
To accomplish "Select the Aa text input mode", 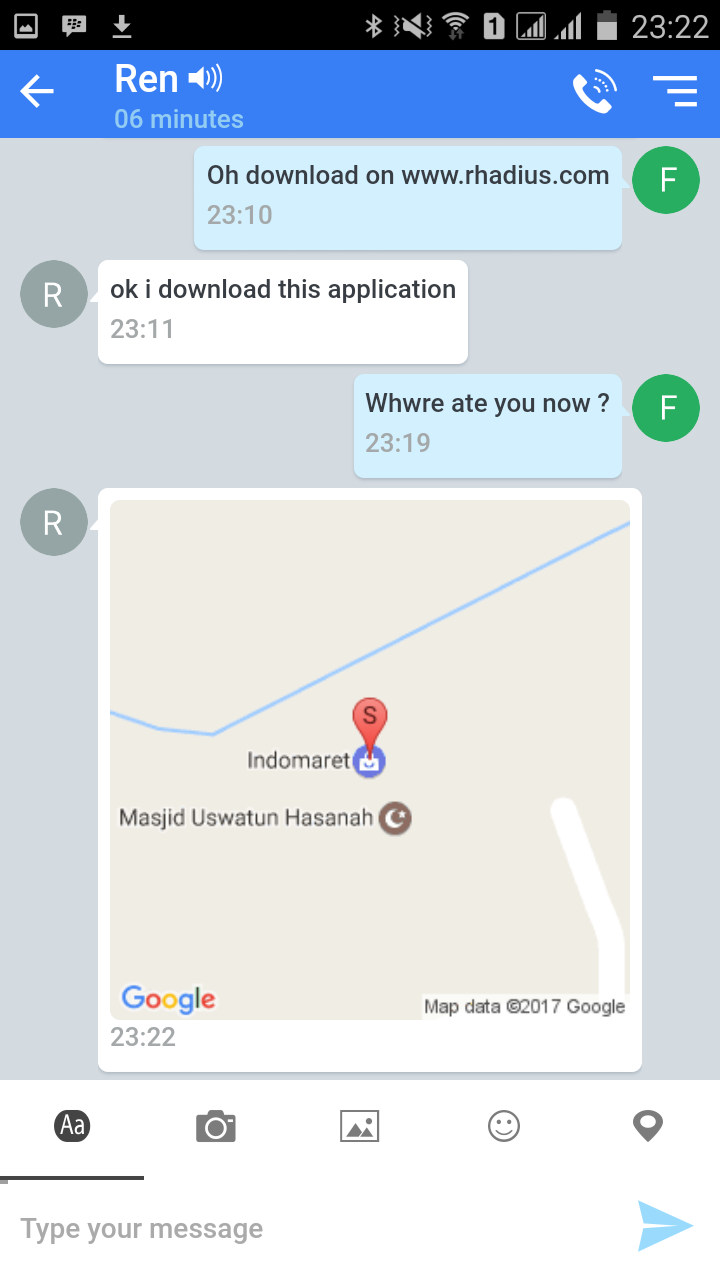I will click(x=72, y=1126).
